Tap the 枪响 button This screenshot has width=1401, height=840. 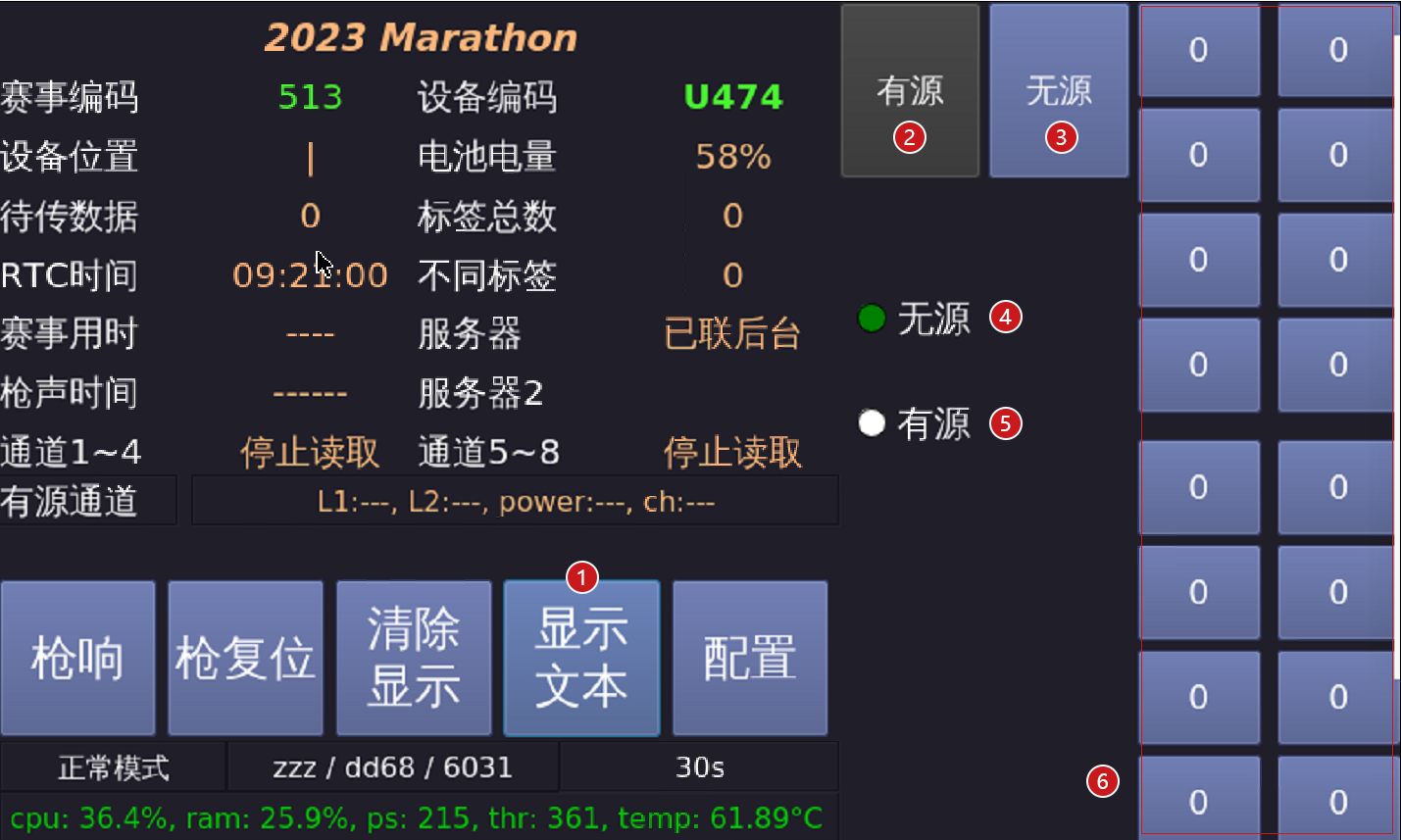tap(77, 658)
